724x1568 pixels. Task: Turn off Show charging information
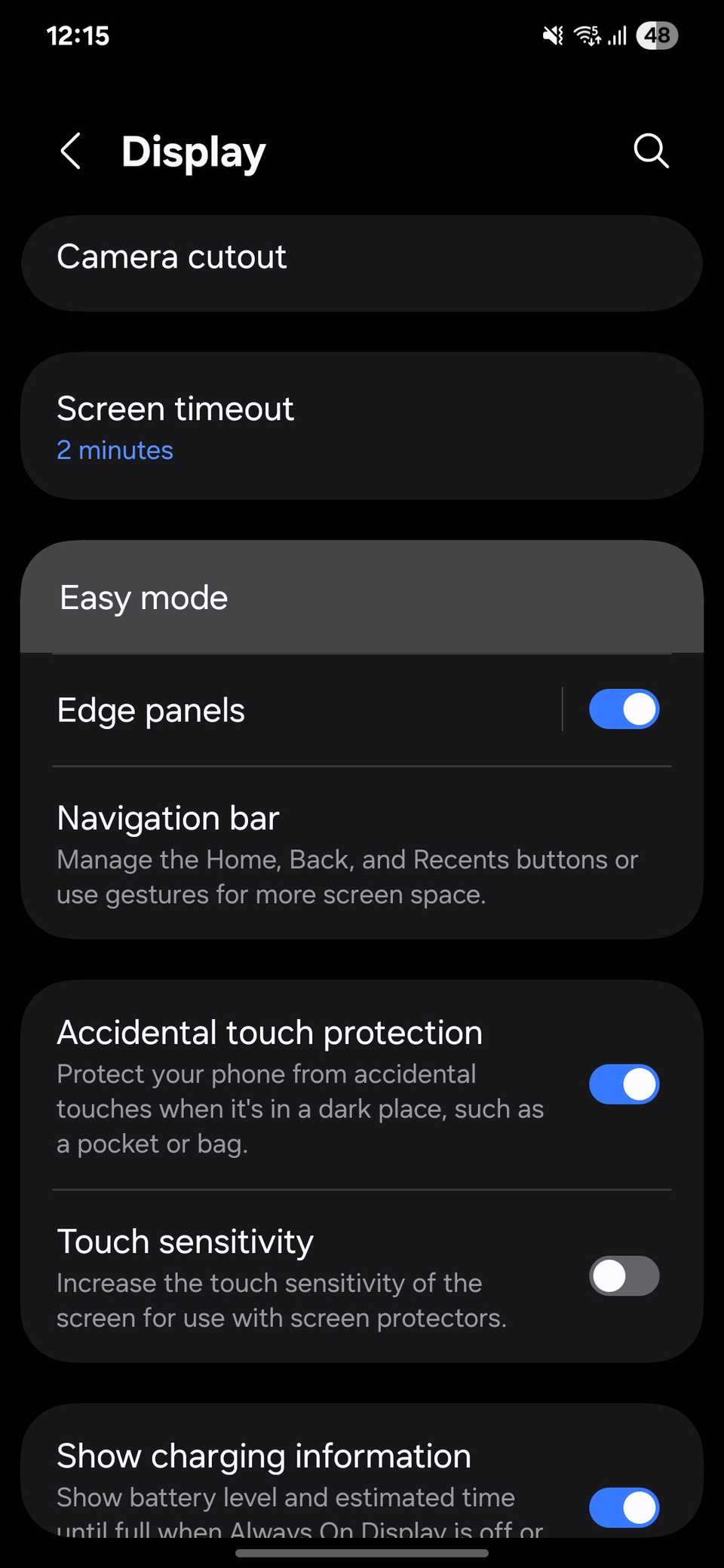point(624,1508)
